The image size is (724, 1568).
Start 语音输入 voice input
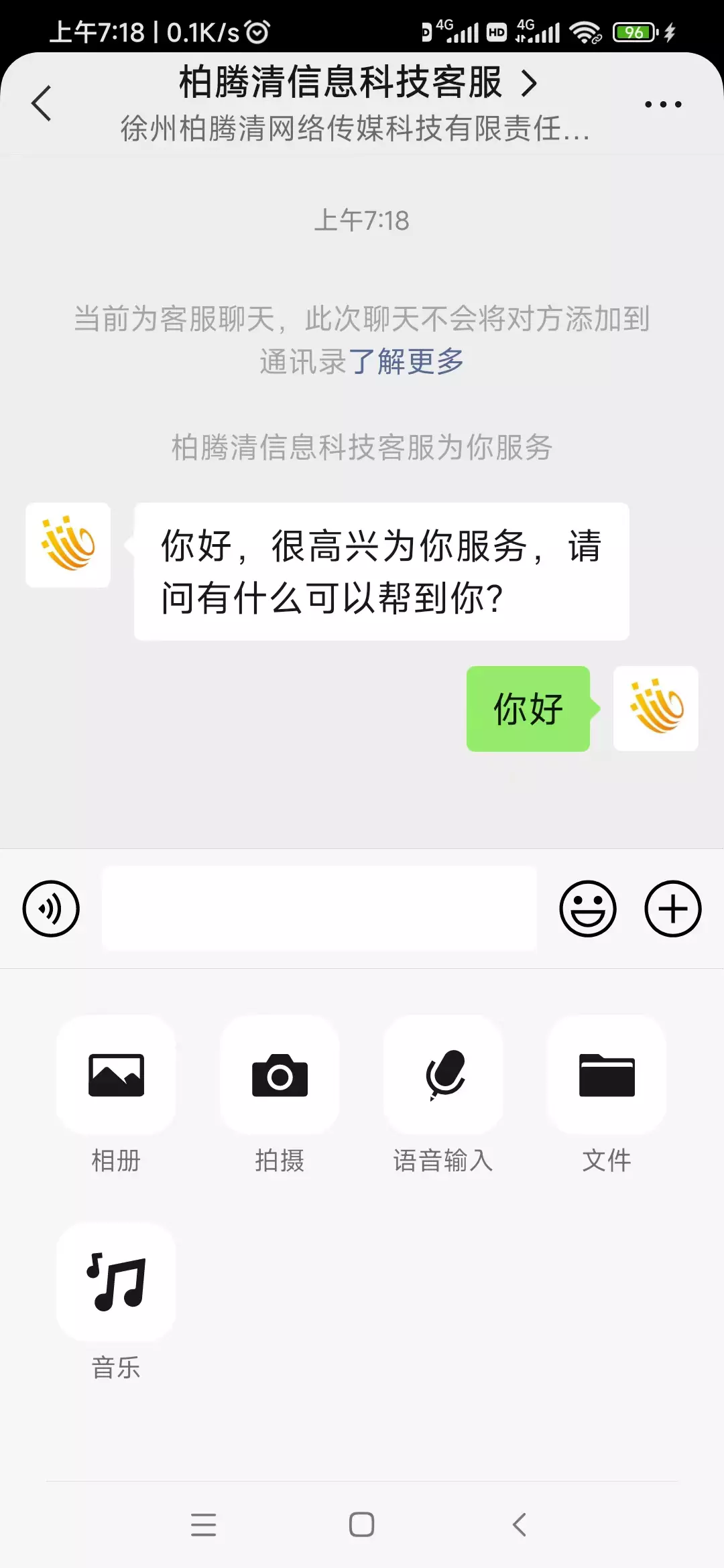tap(443, 1075)
